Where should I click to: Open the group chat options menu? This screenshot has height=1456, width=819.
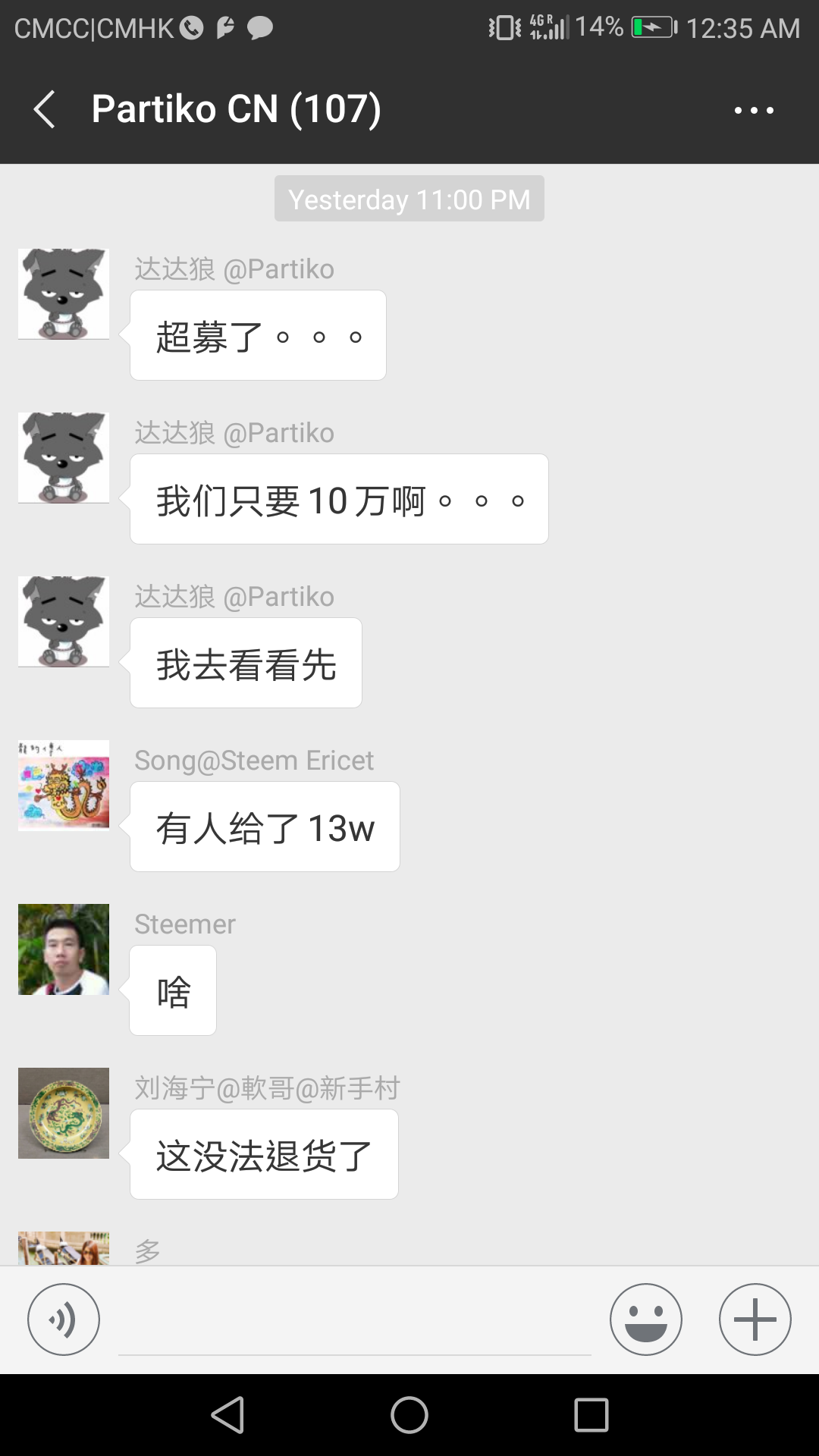(754, 110)
